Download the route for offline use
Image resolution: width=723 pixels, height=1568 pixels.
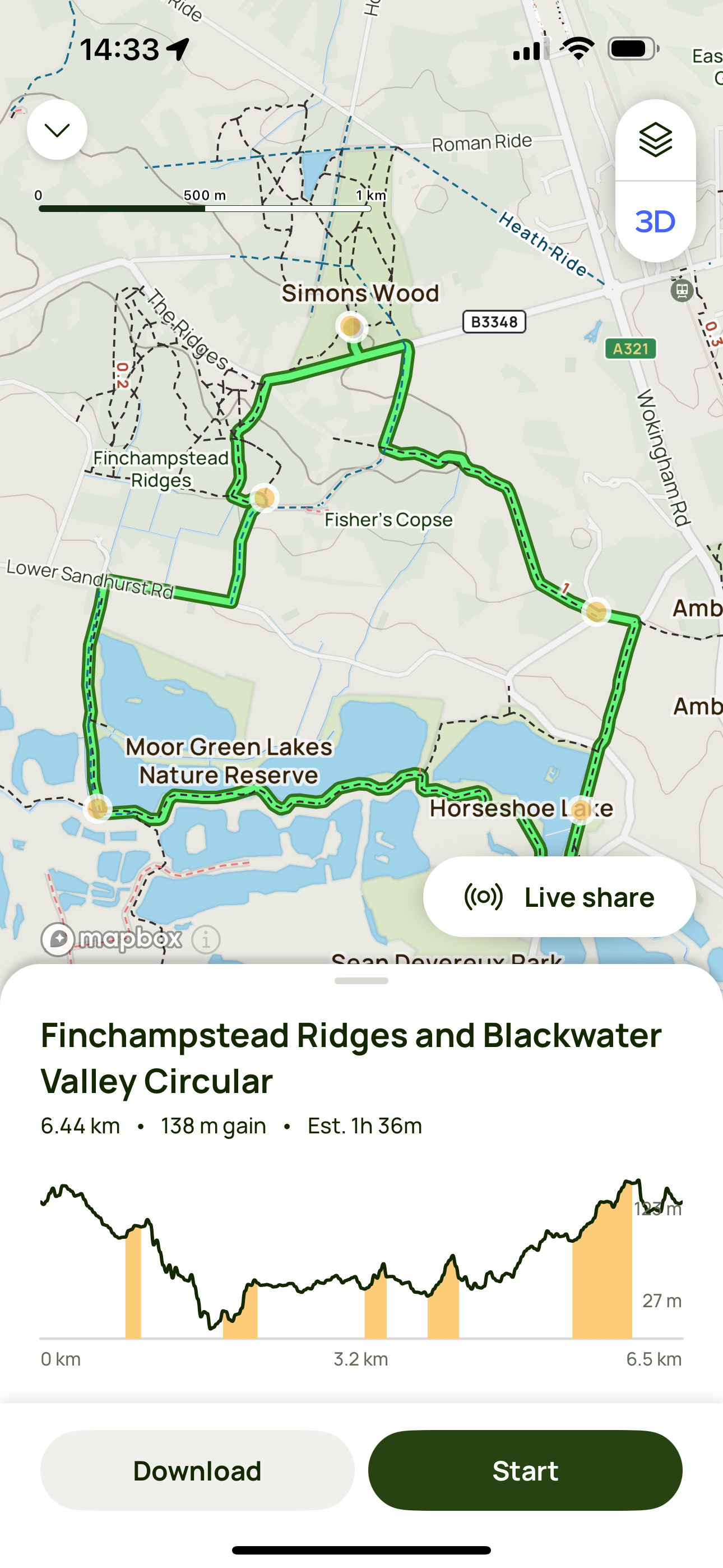[x=197, y=1470]
